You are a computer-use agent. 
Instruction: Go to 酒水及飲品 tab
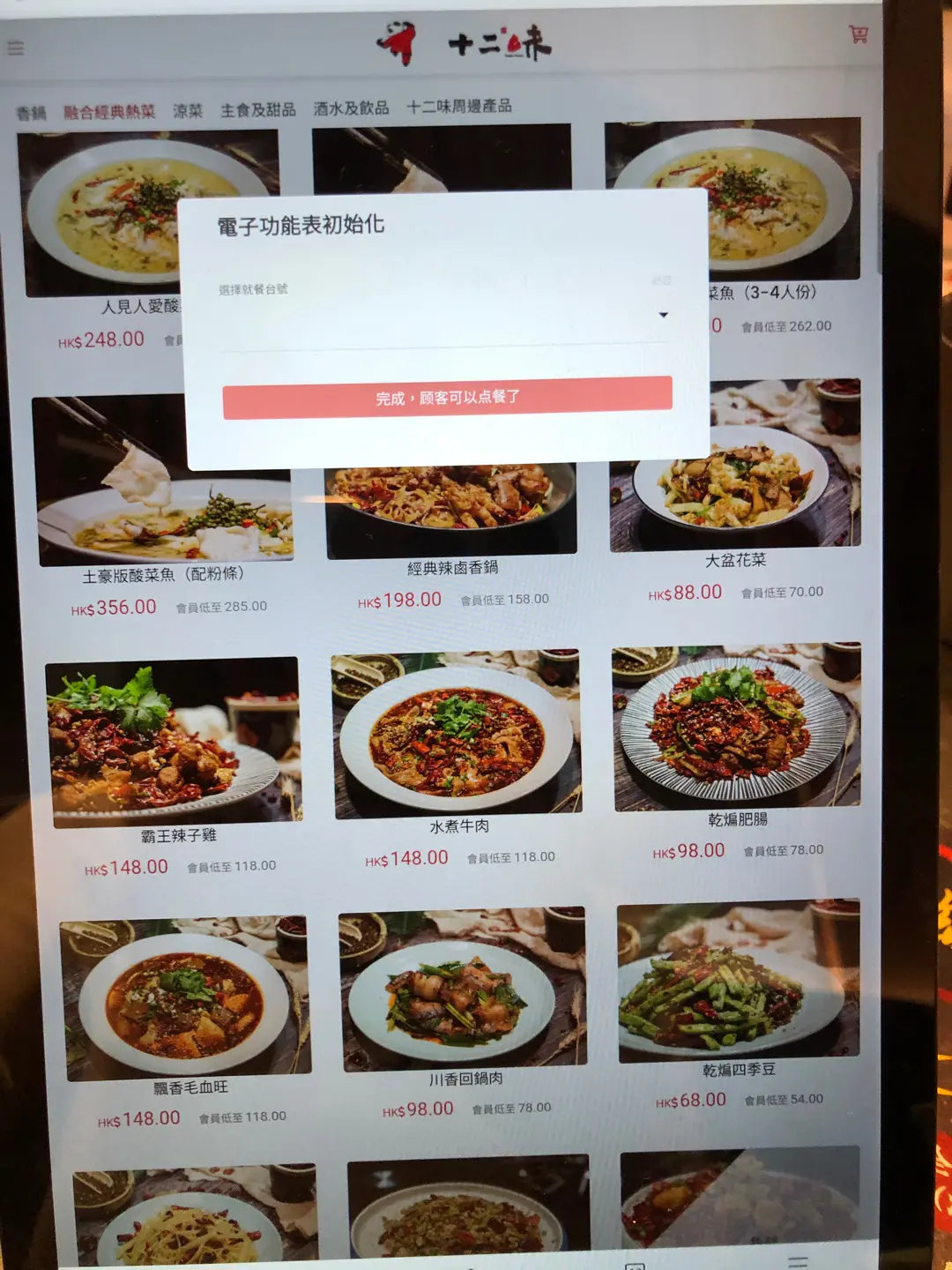click(x=351, y=108)
